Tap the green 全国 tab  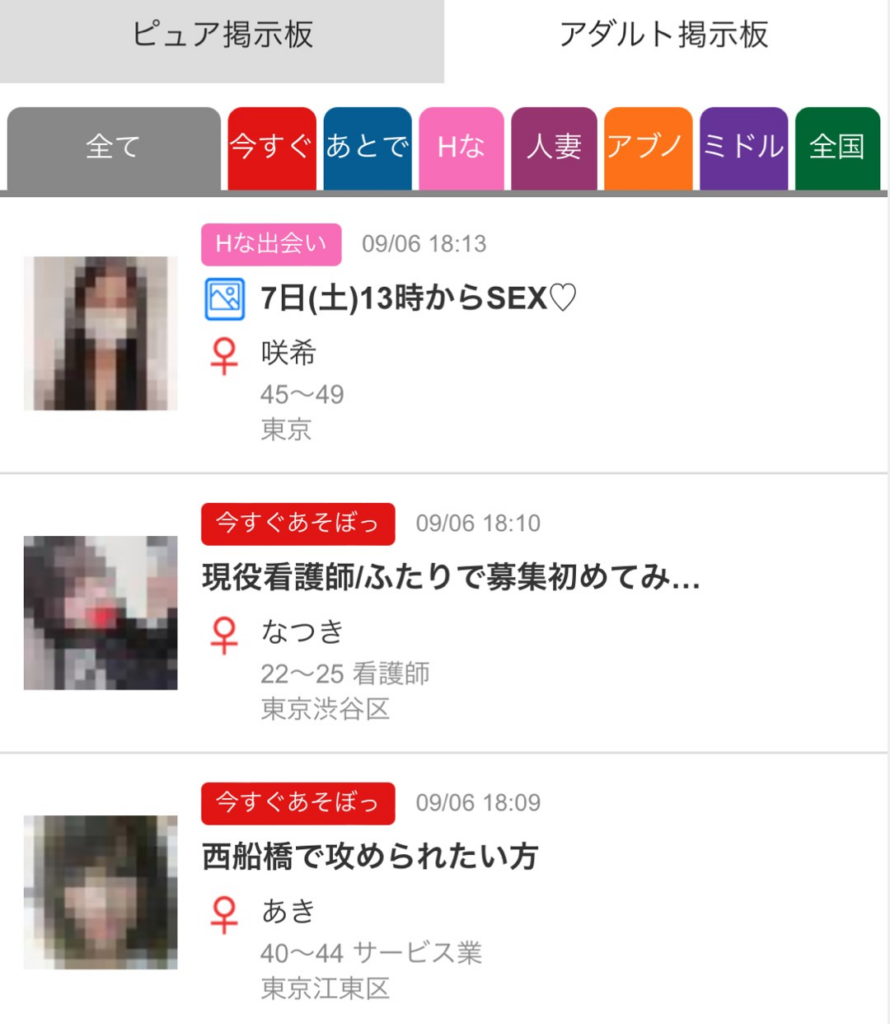[837, 148]
